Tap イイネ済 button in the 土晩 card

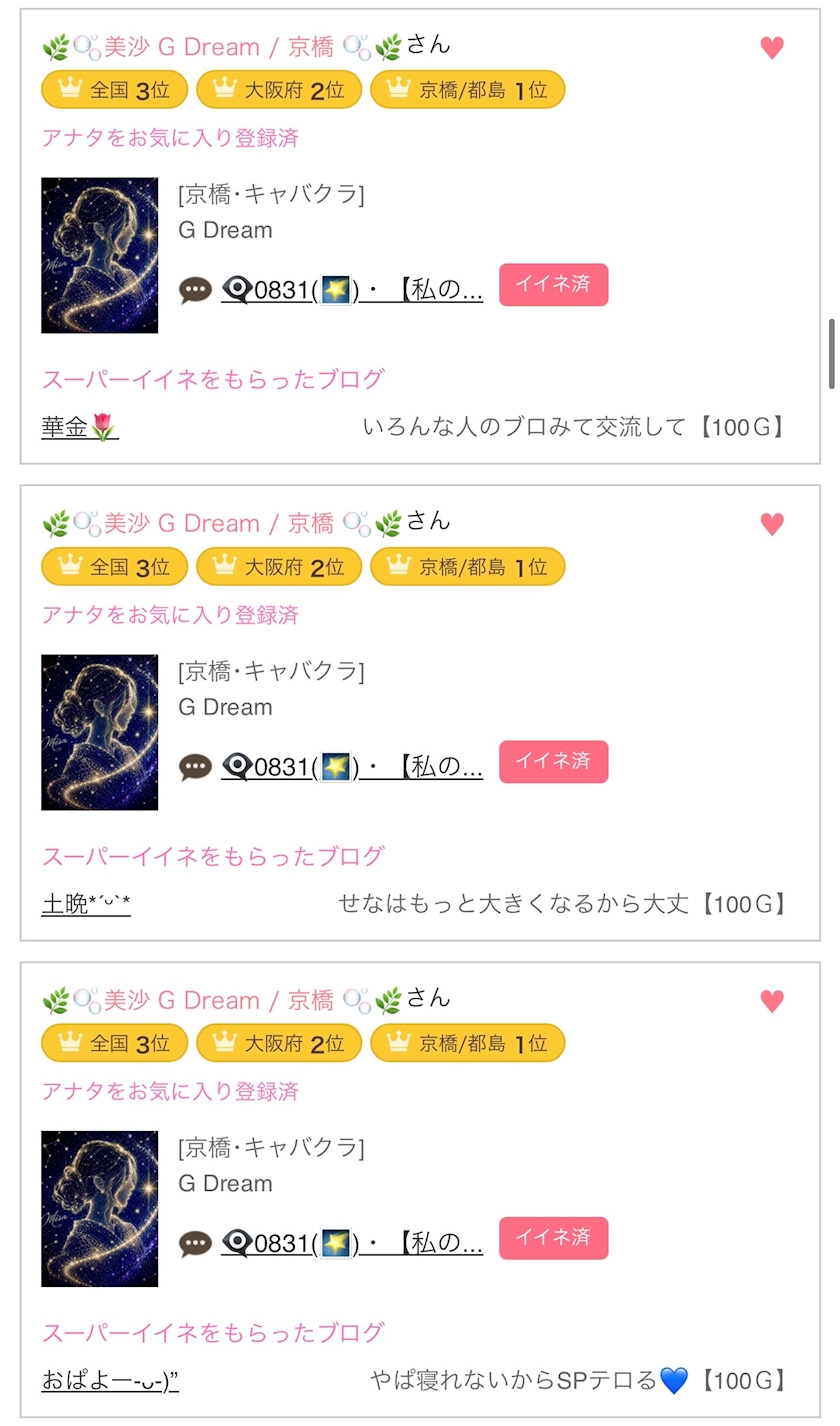click(553, 762)
